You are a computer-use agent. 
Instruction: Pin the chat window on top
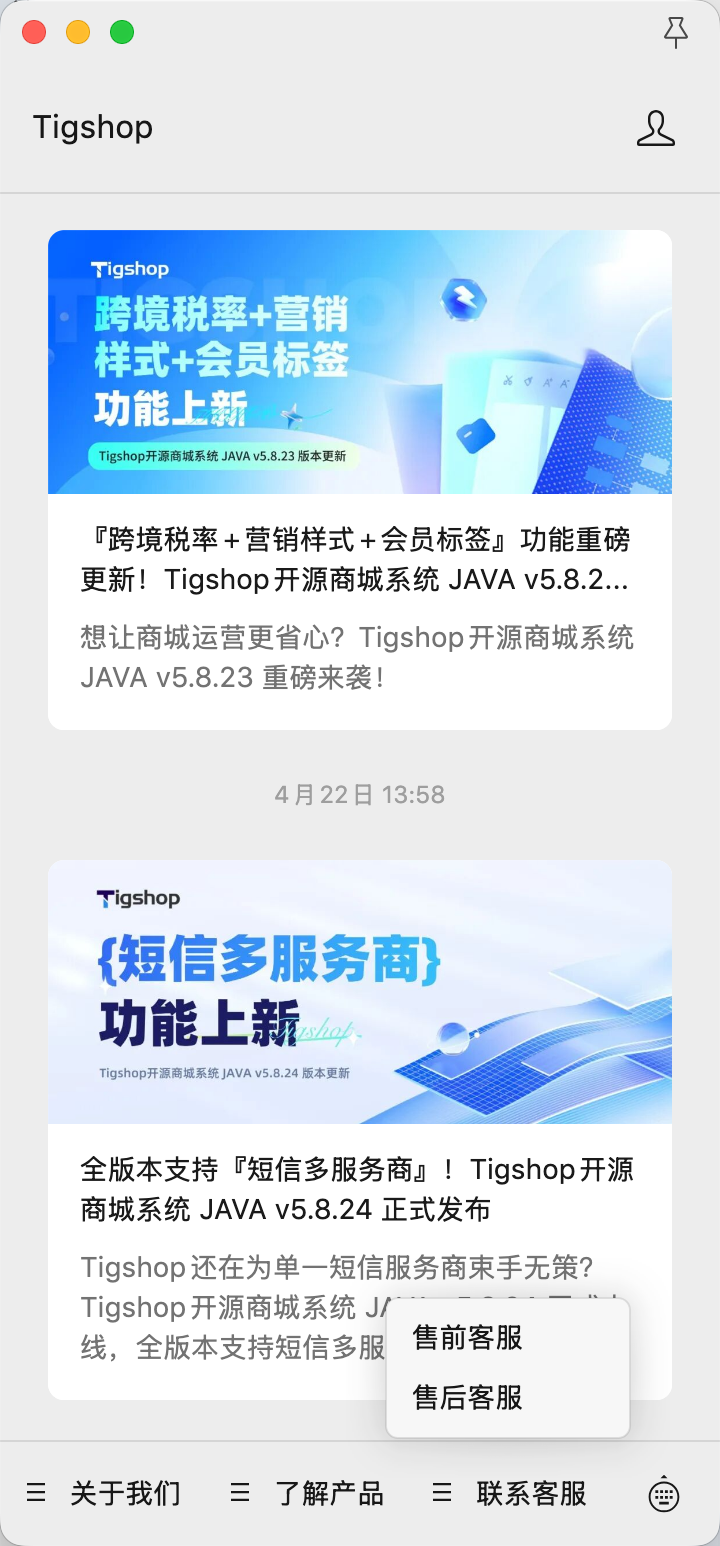(677, 33)
